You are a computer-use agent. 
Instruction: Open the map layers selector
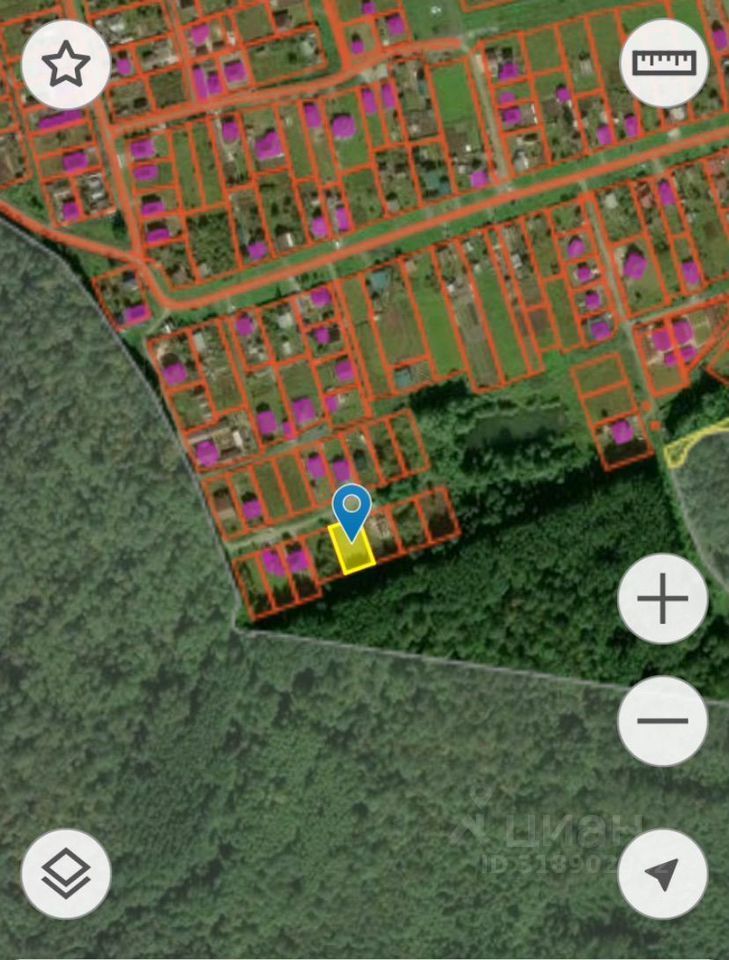click(66, 873)
